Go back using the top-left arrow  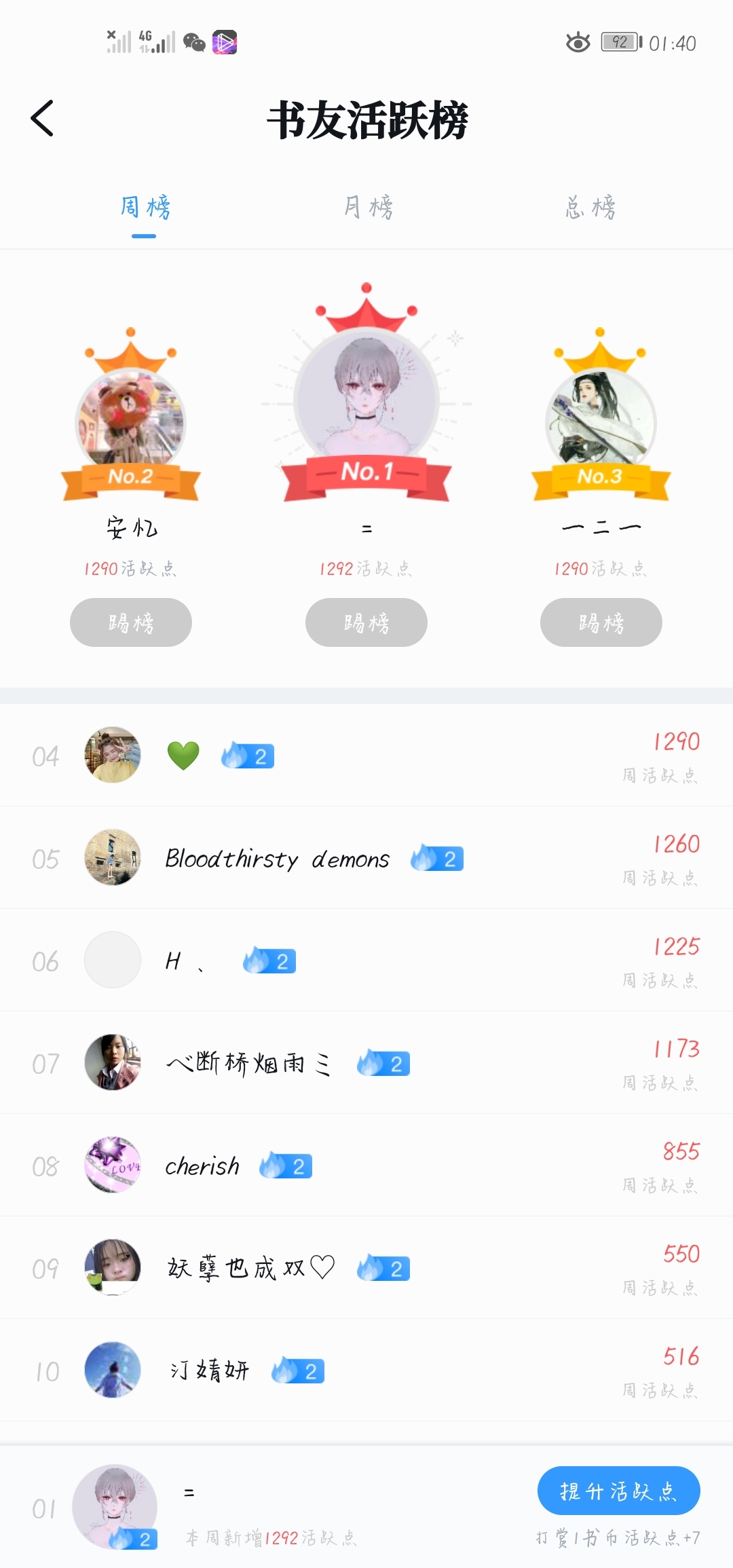coord(42,118)
